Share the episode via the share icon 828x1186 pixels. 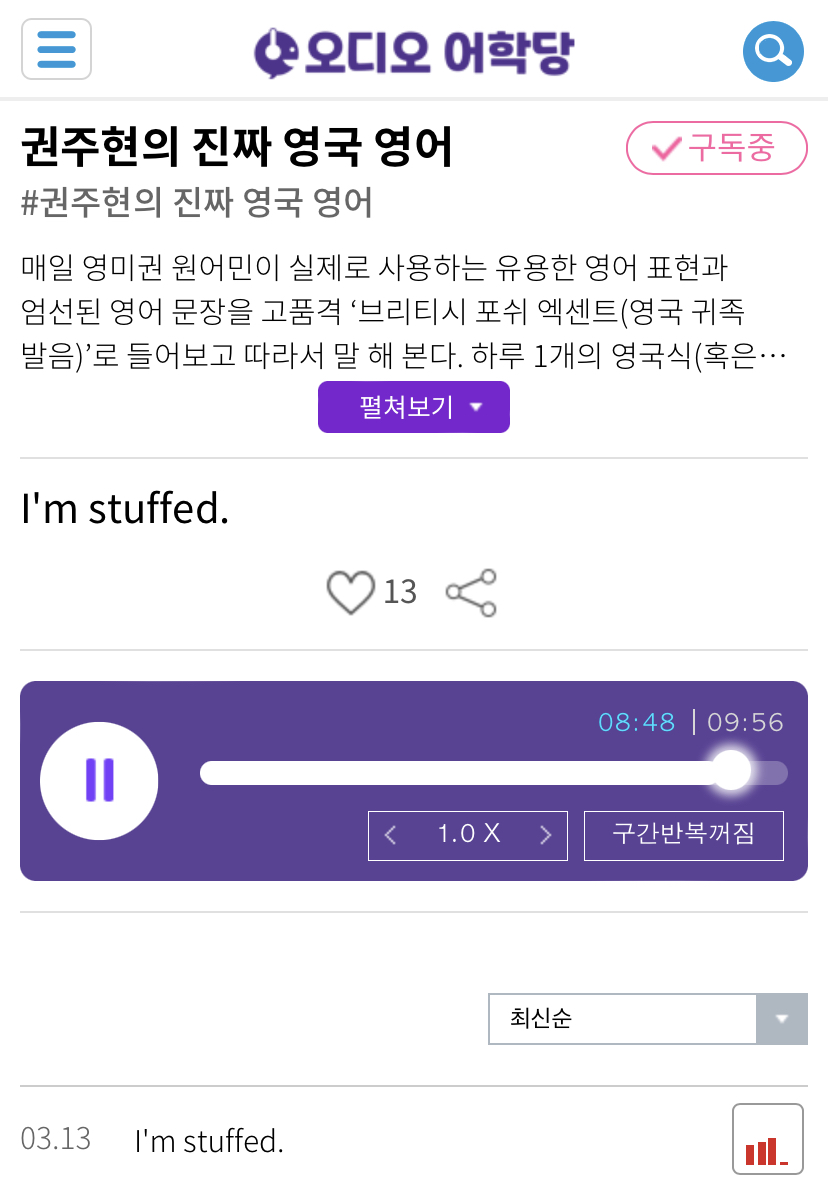coord(470,591)
